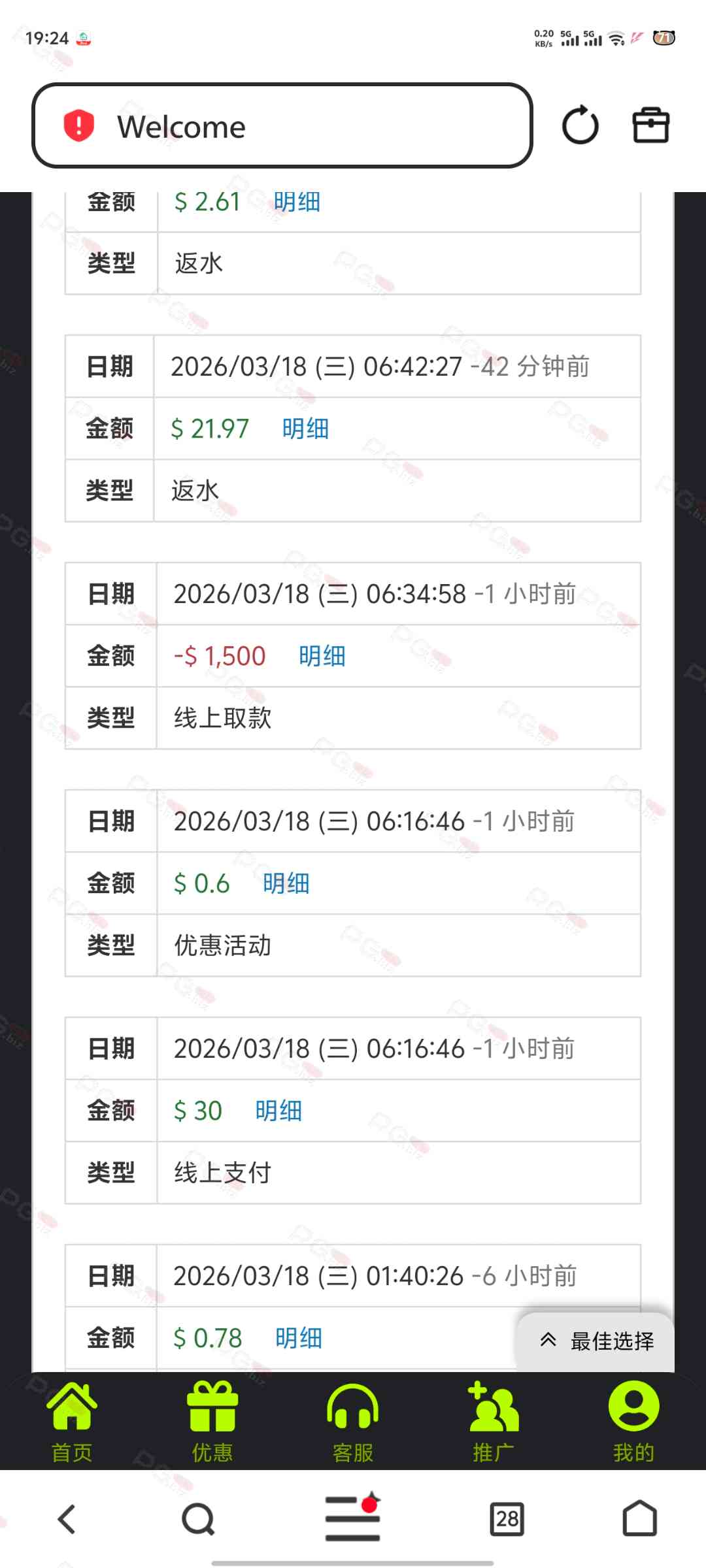Open the browser search icon

[x=198, y=1519]
